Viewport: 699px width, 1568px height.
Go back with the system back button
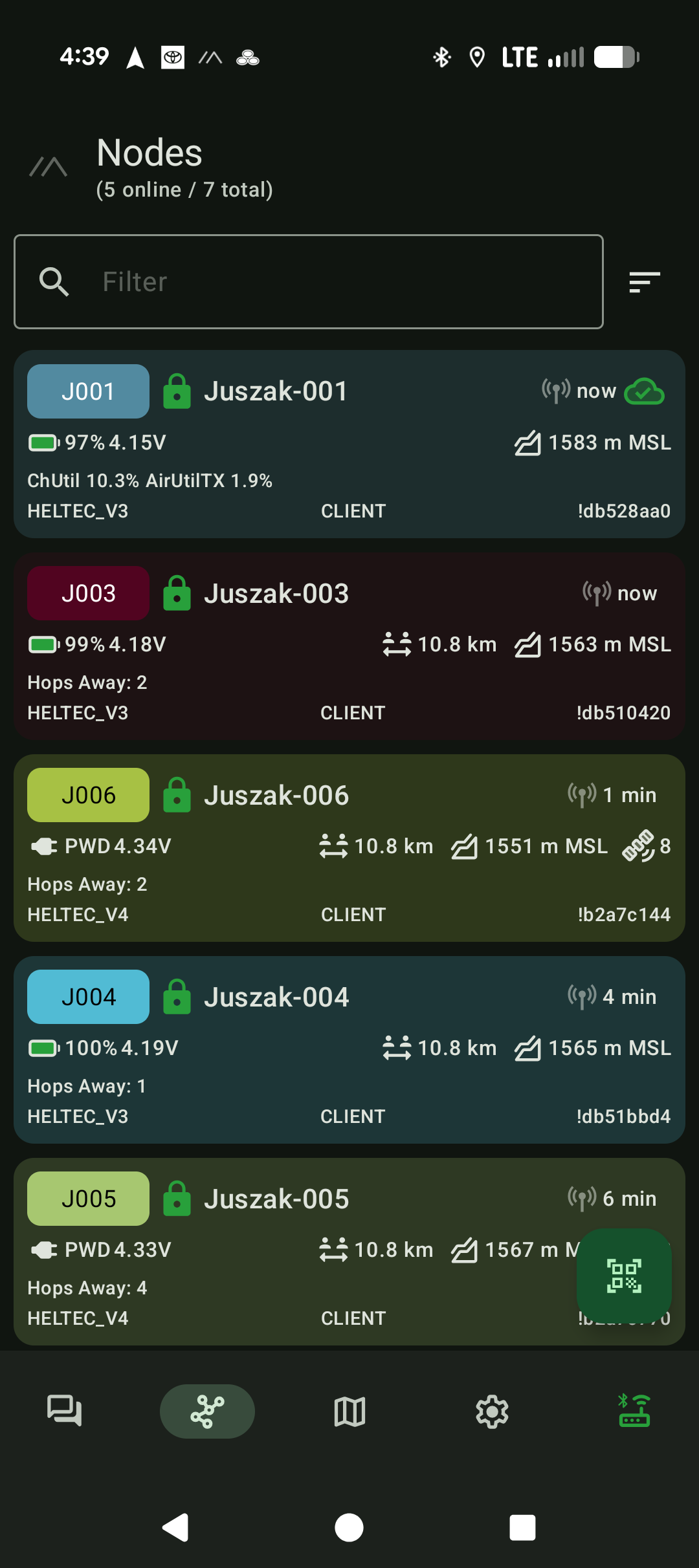click(175, 1528)
